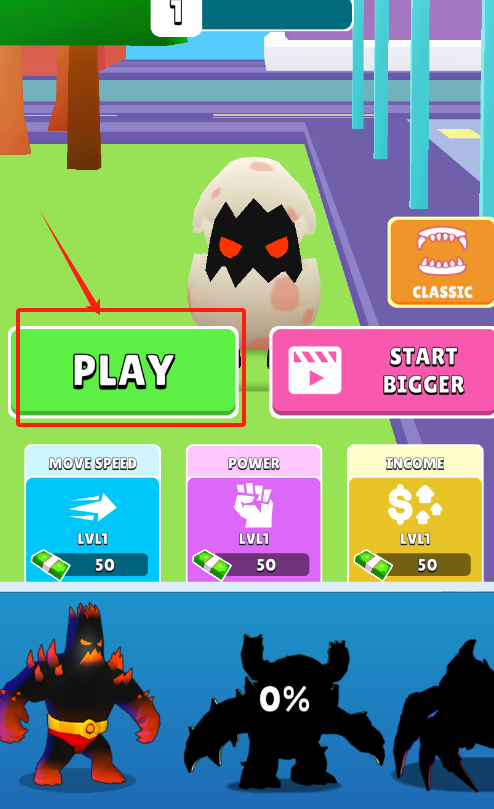Viewport: 494px width, 809px height.
Task: Upgrade Power for 50
Action: [253, 514]
